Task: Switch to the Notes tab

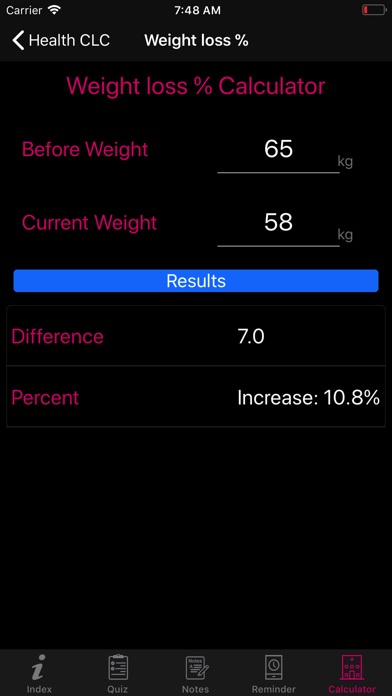Action: point(196,674)
